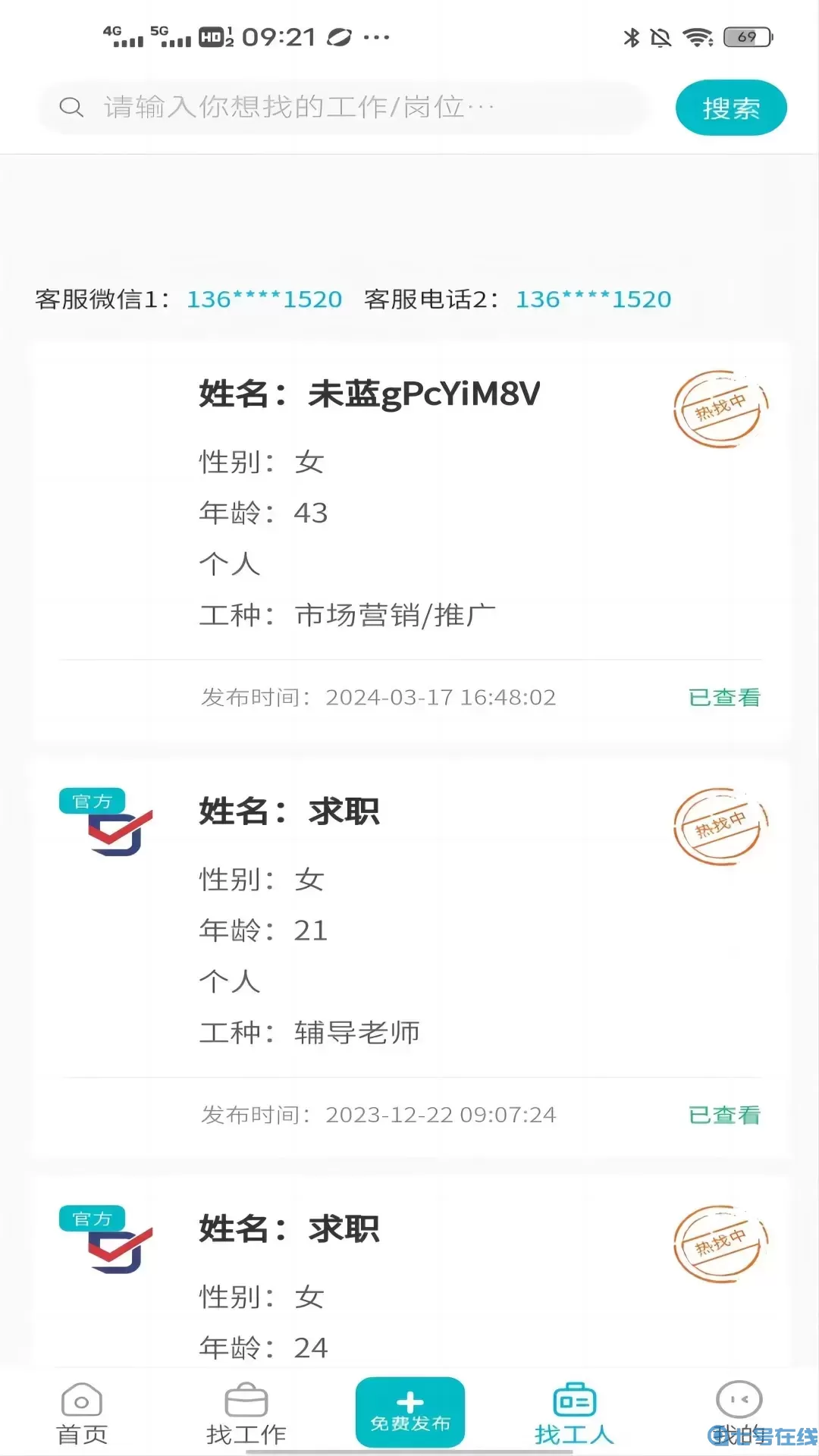
Task: Click 已查看 on the 辅导老师 card
Action: pyautogui.click(x=724, y=1115)
